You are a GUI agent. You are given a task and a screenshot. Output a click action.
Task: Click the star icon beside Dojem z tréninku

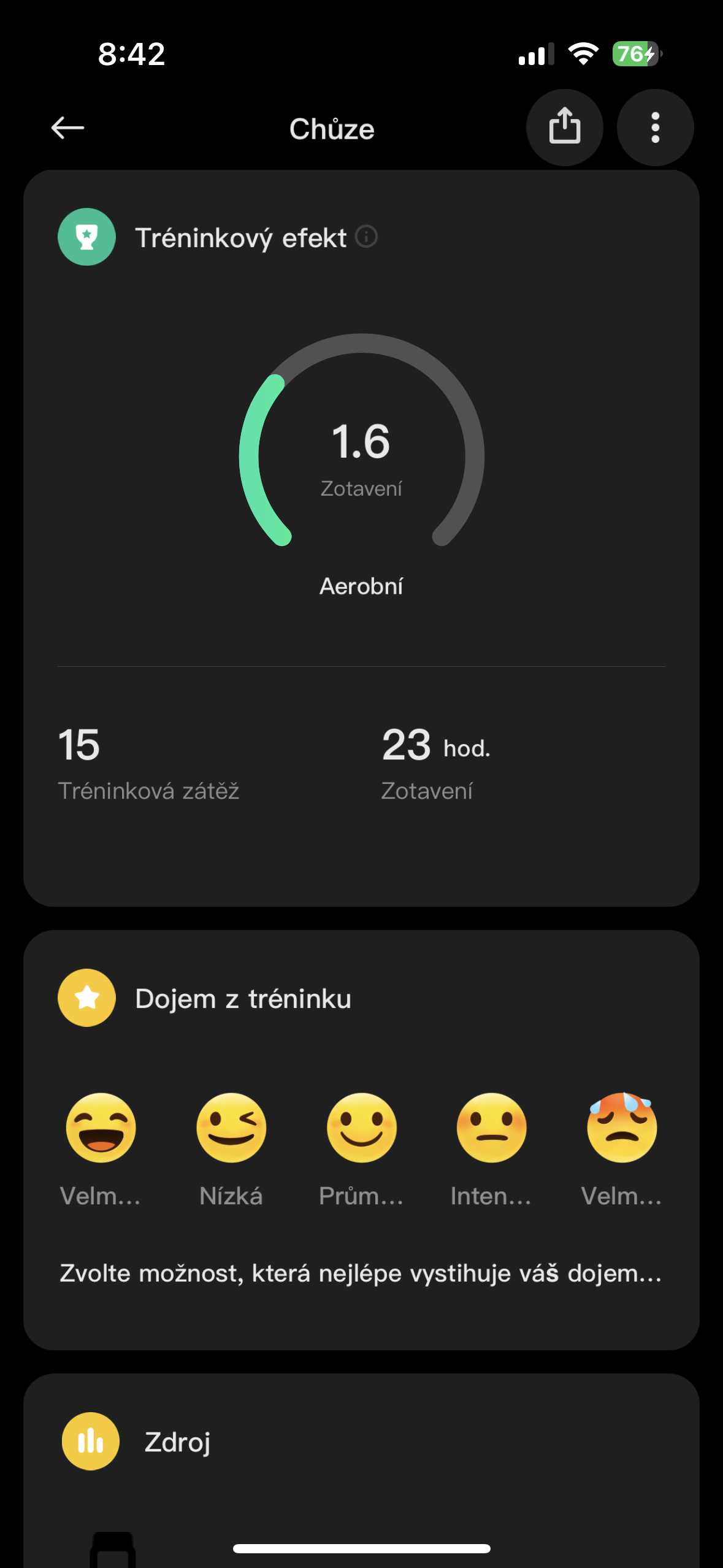[x=86, y=998]
